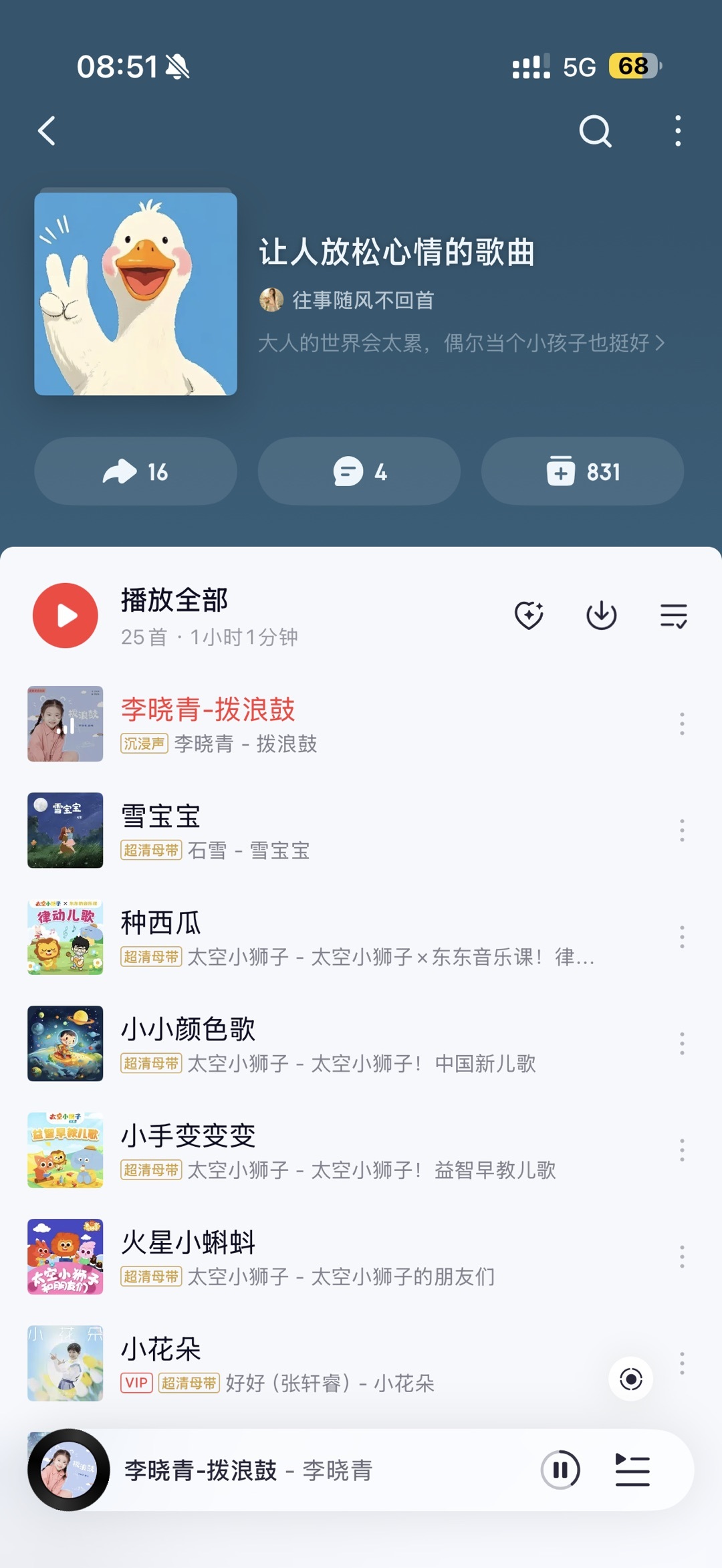Open the top-right overflow menu
722x1568 pixels.
click(678, 131)
